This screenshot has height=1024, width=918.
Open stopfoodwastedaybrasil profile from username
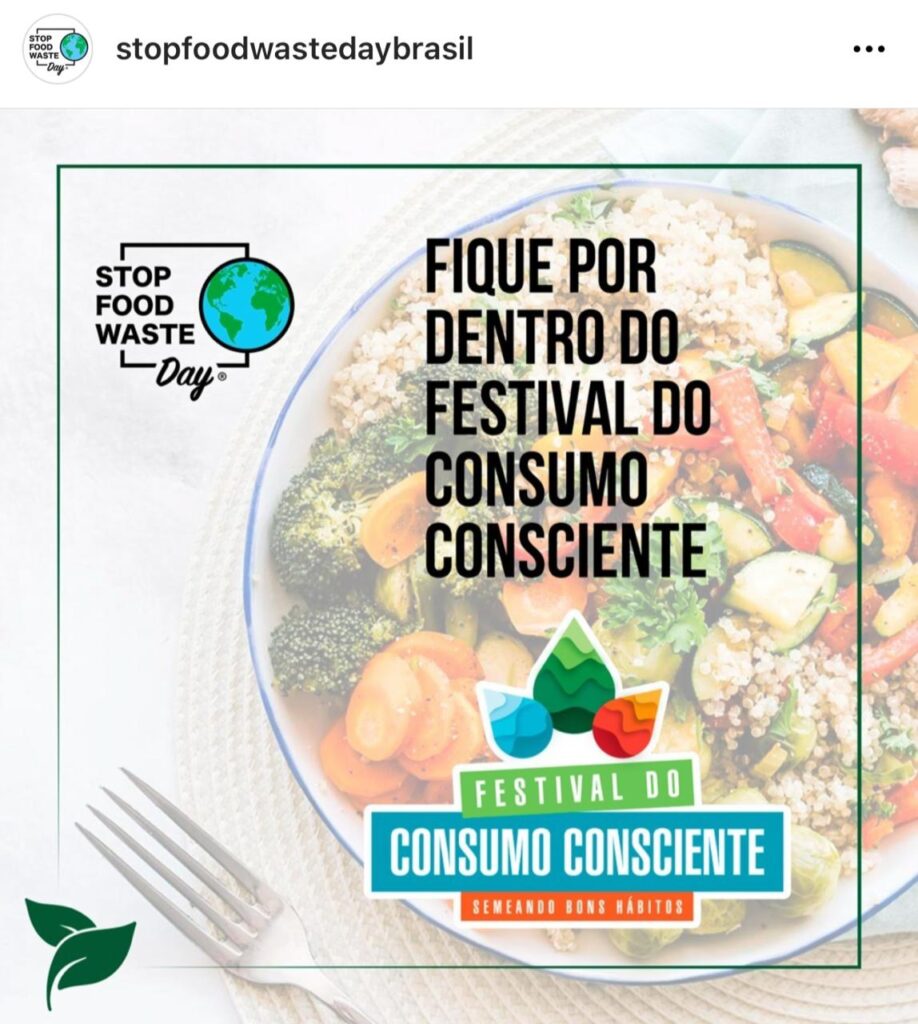(294, 48)
